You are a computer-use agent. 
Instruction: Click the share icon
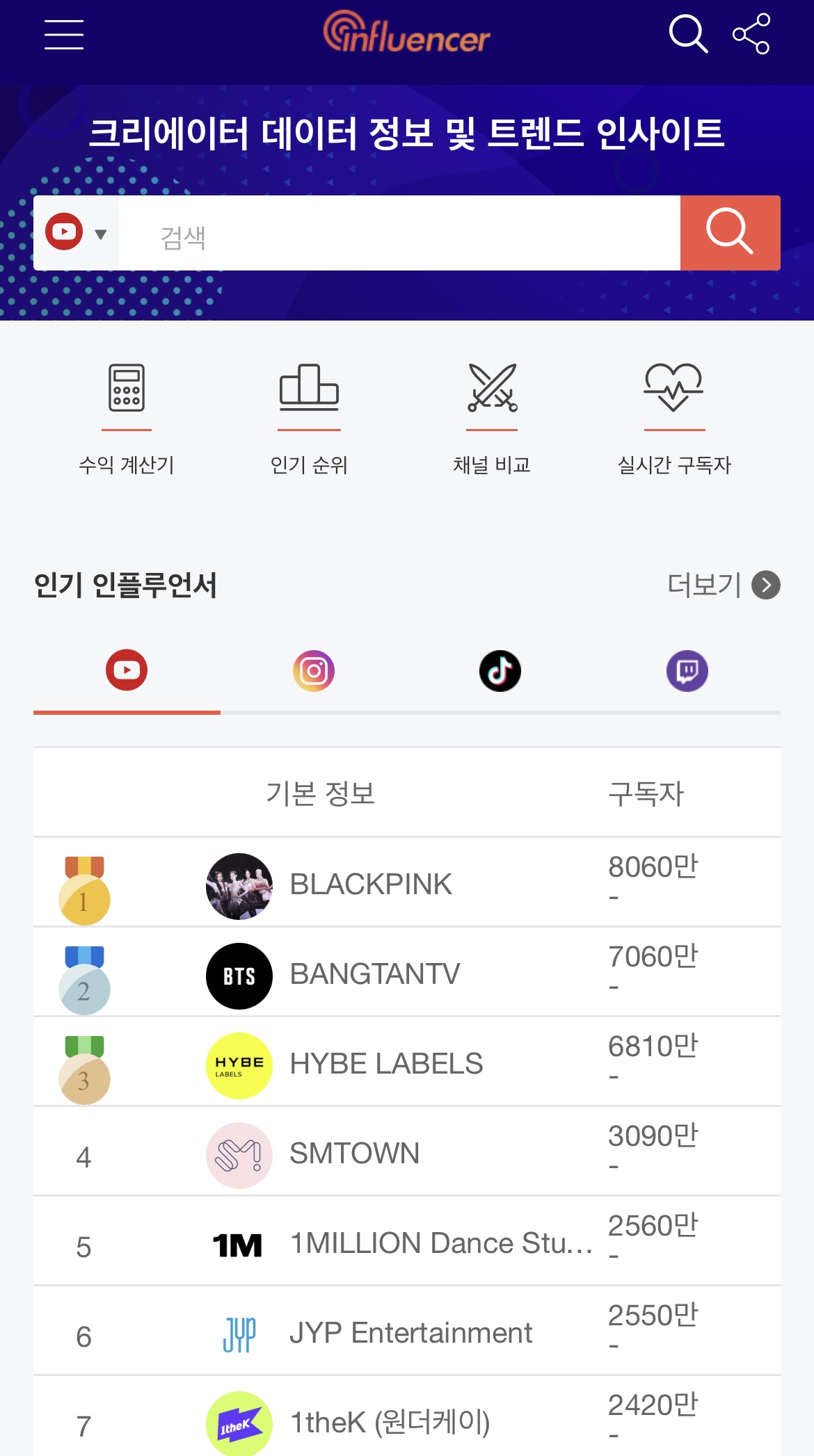(750, 35)
